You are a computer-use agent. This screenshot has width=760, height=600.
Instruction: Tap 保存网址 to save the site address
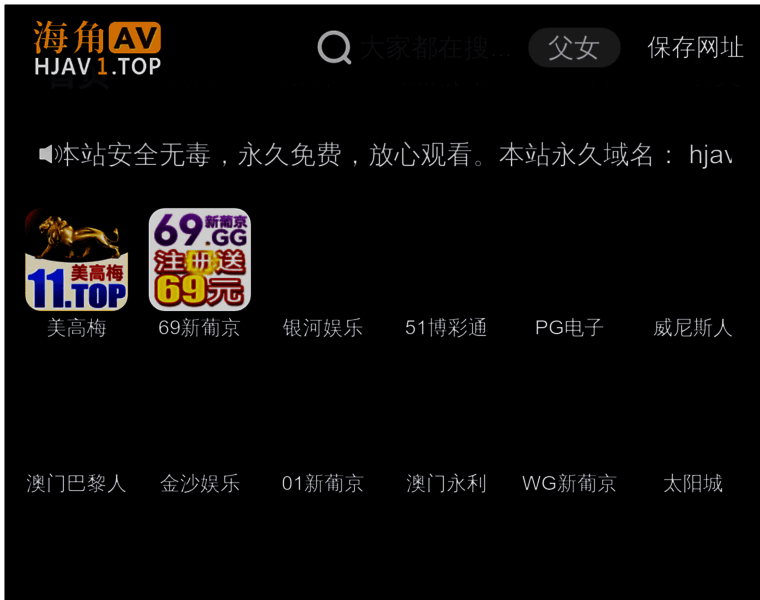coord(695,48)
